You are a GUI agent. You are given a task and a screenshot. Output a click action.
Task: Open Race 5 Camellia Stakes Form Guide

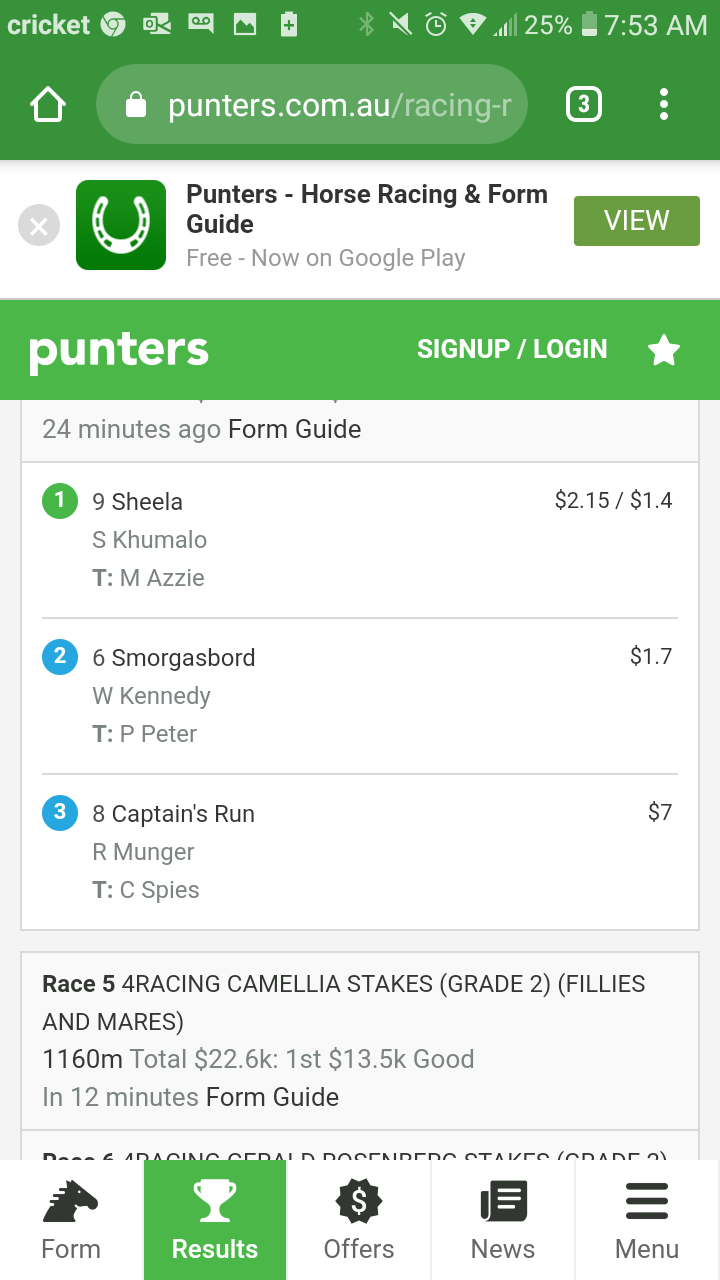pyautogui.click(x=272, y=1097)
